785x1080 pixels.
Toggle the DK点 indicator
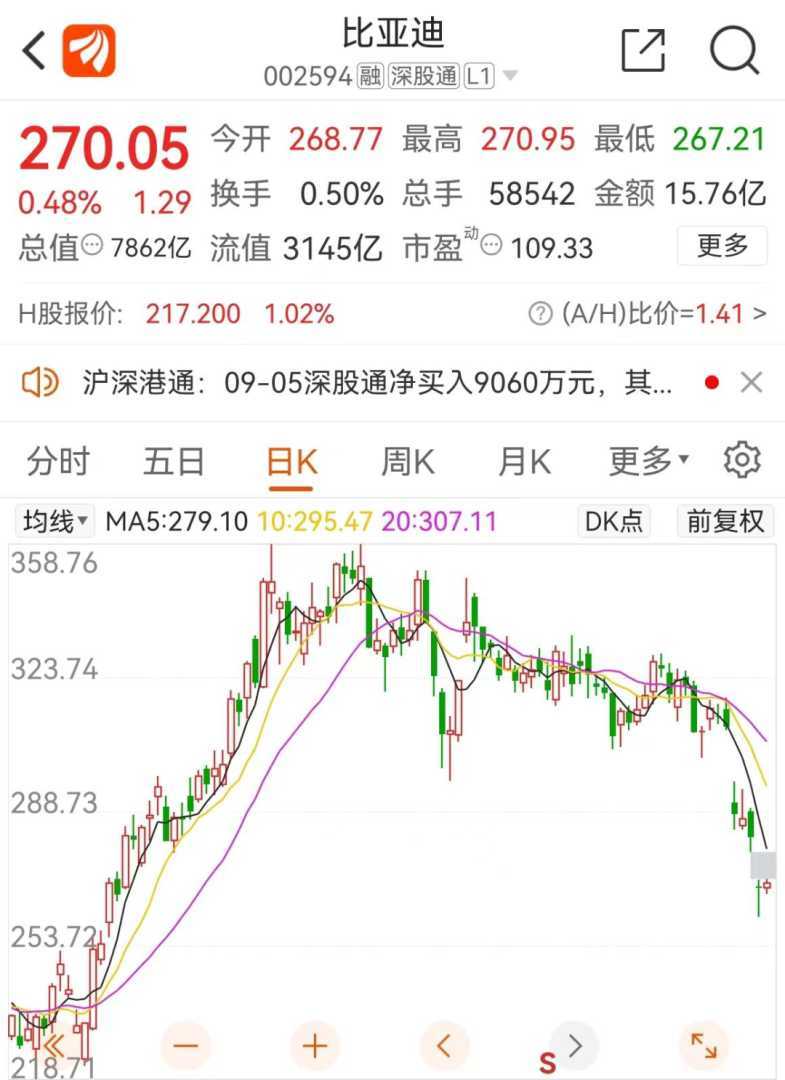[614, 521]
